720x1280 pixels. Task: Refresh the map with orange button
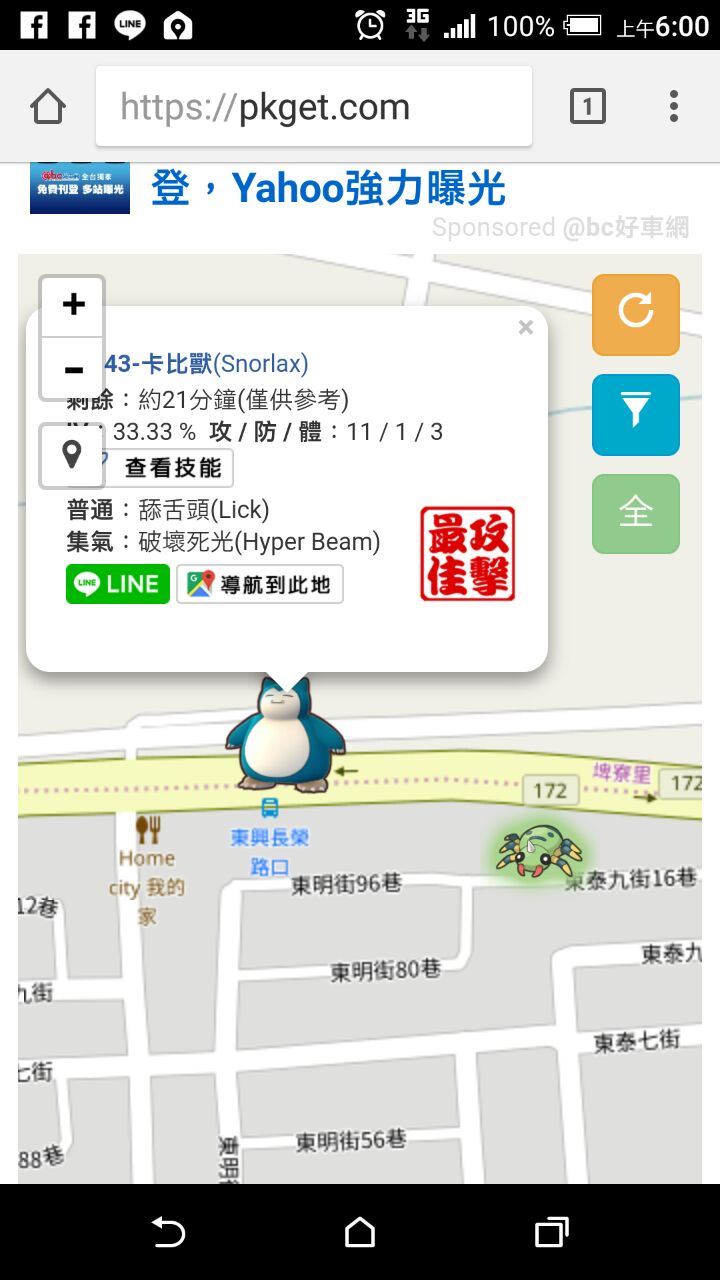[x=636, y=314]
